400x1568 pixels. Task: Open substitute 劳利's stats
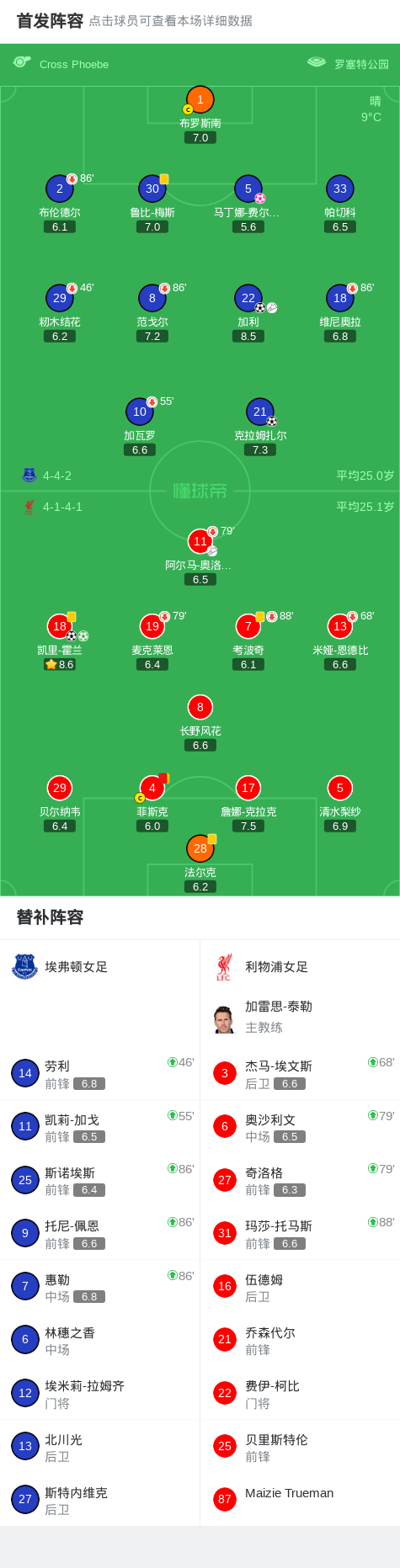[100, 1073]
